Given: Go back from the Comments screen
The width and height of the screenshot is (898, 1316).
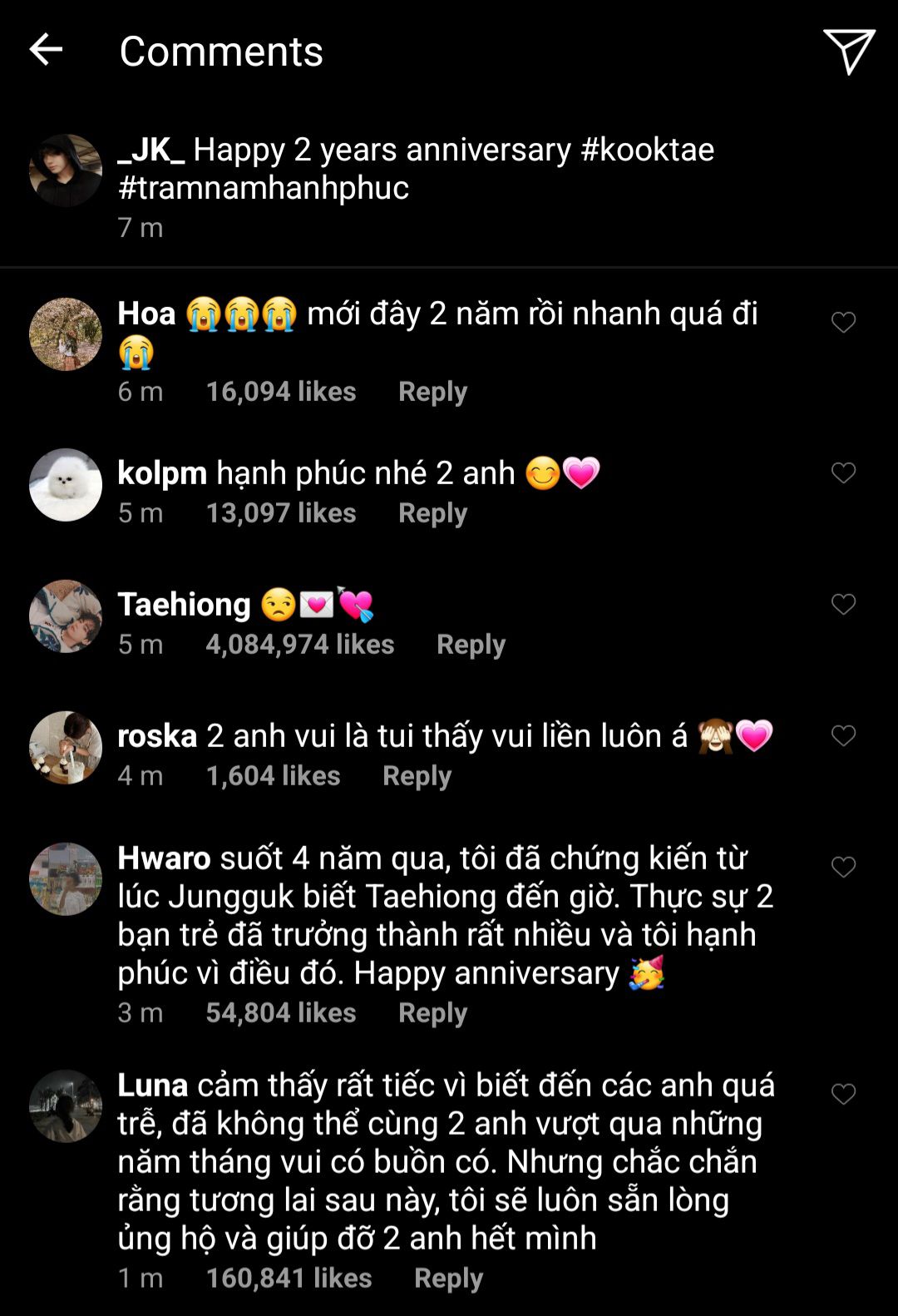Looking at the screenshot, I should [x=47, y=50].
